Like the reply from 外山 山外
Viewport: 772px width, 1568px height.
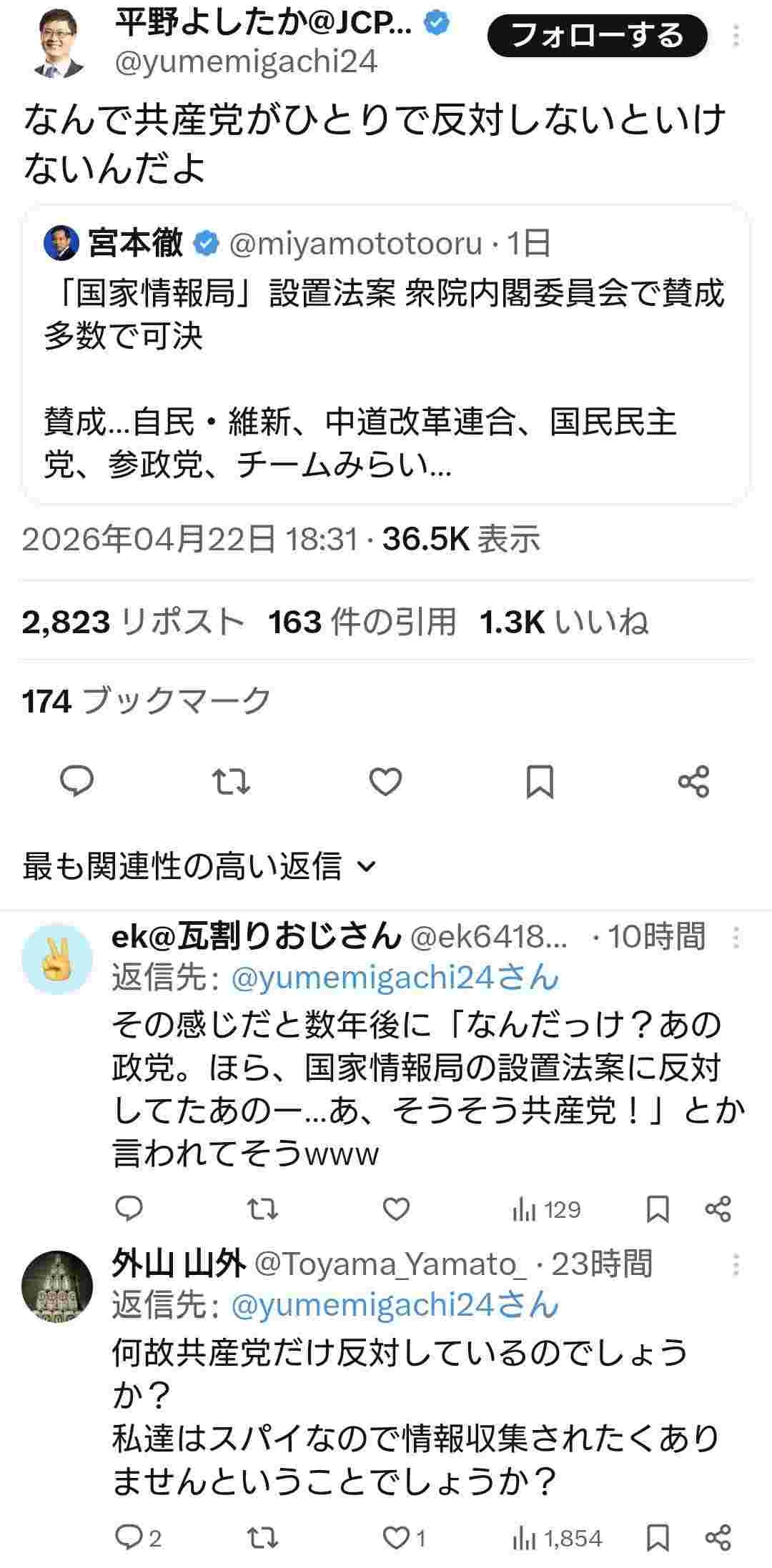[396, 1537]
